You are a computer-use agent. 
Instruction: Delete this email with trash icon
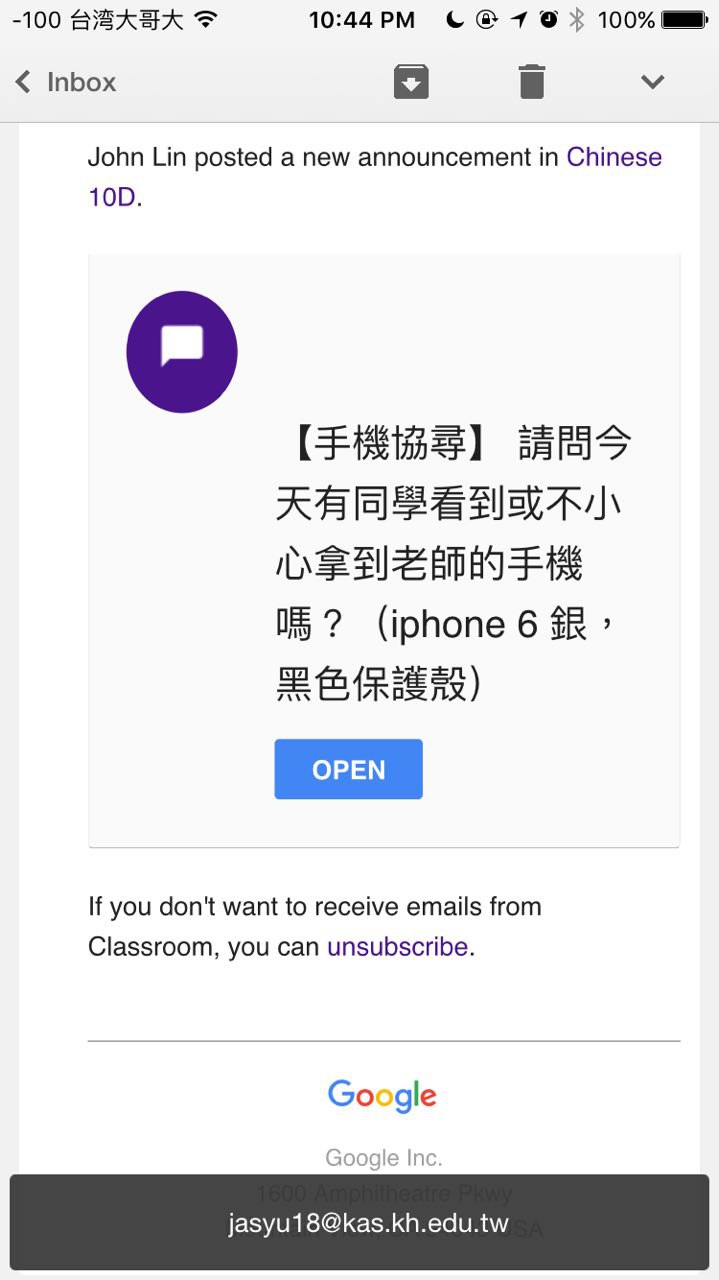(x=532, y=82)
